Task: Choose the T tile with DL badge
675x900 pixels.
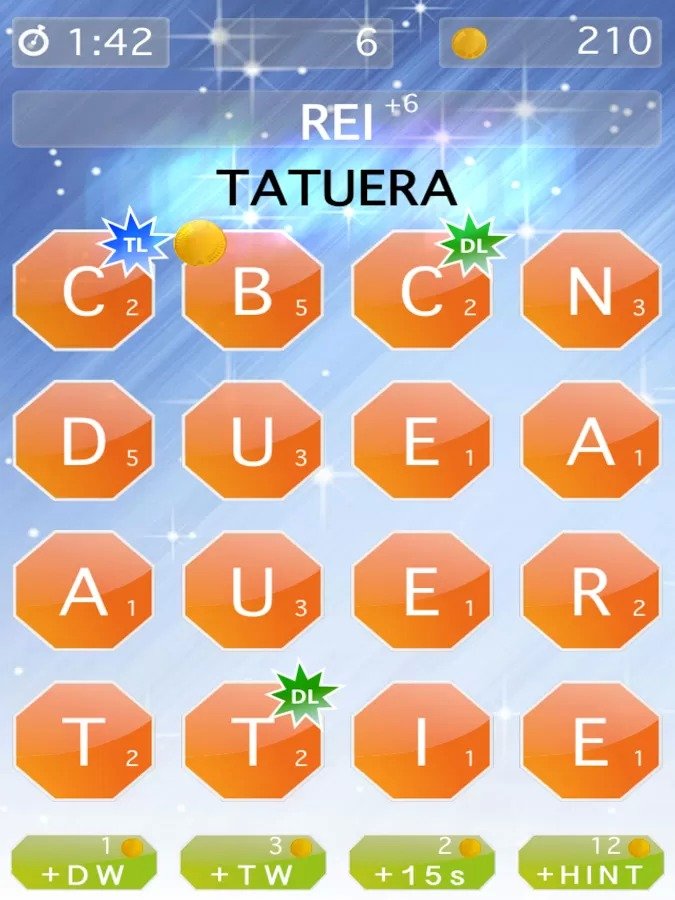Action: pos(253,741)
